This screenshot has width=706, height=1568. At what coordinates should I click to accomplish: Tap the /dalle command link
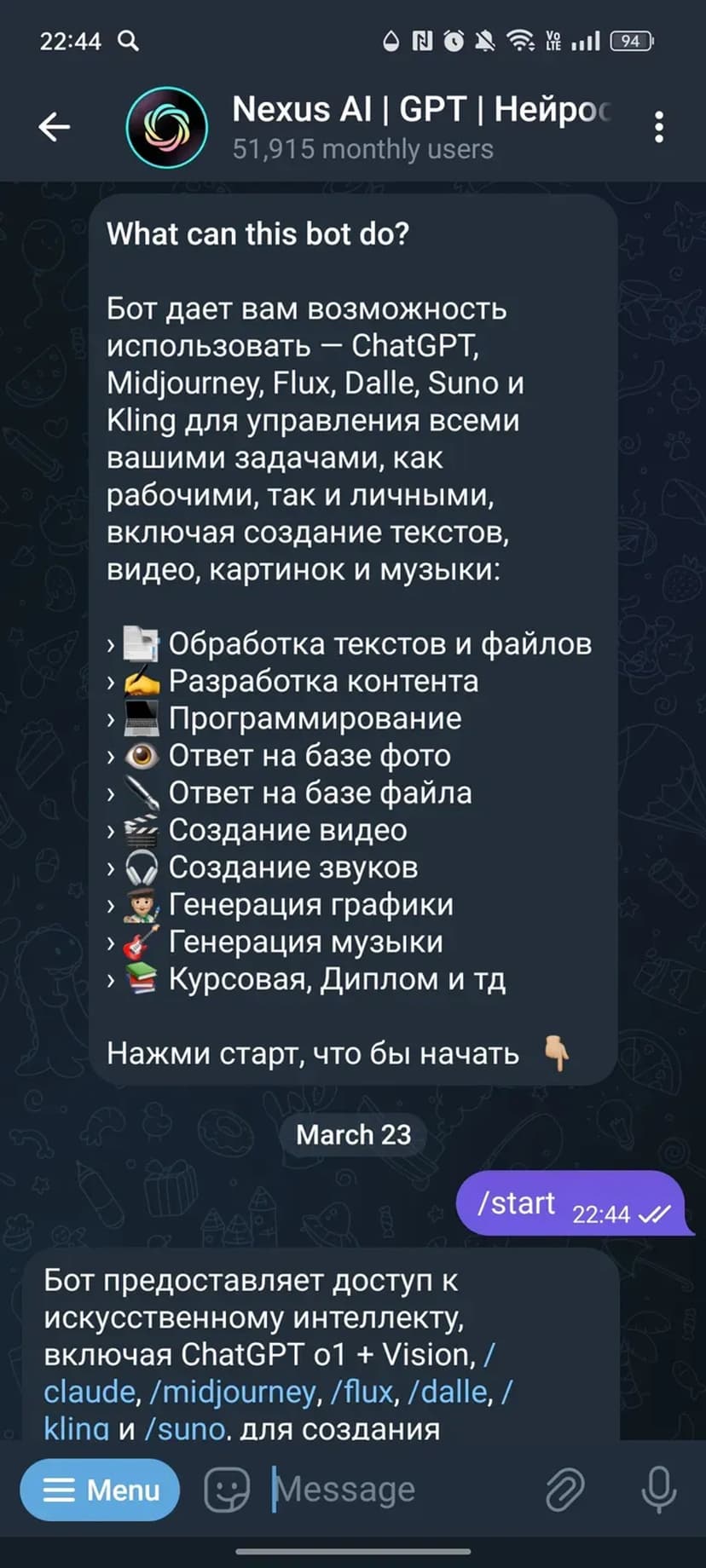coord(448,1392)
